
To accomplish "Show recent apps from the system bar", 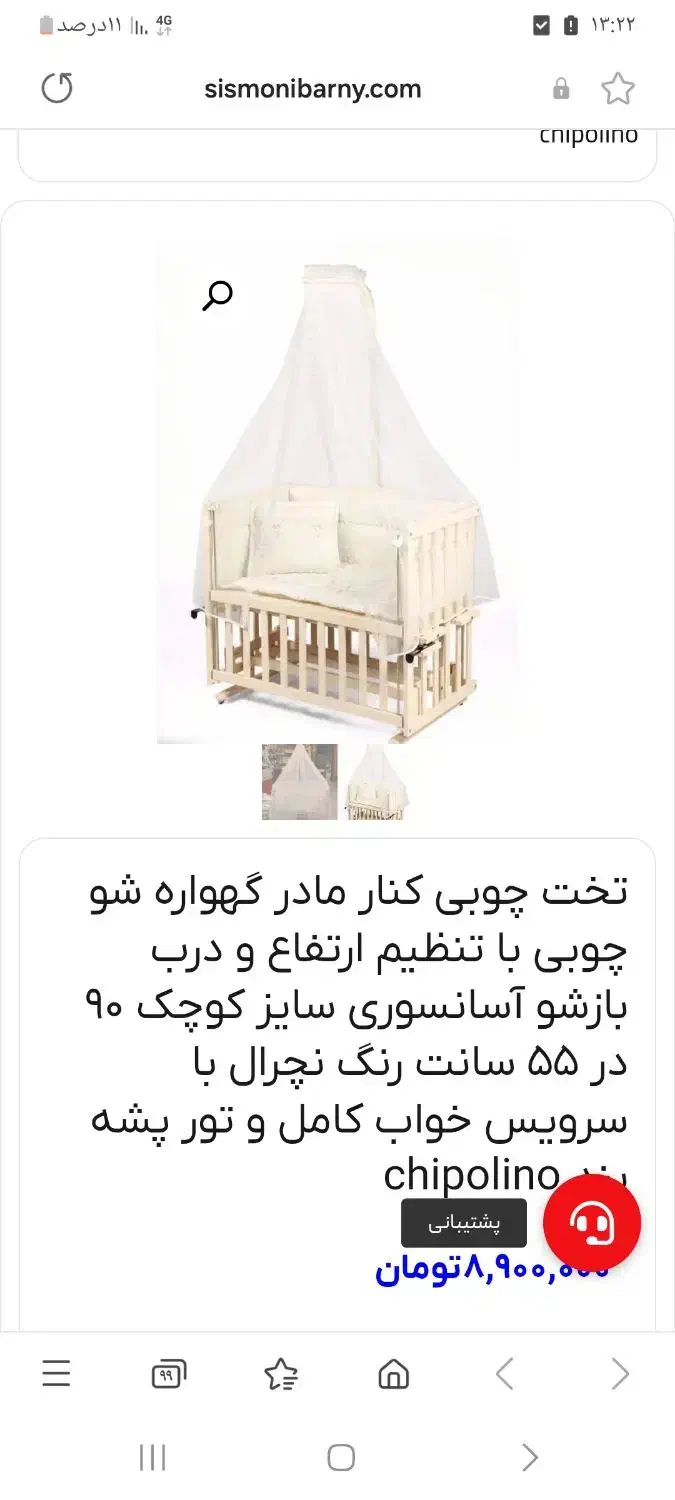I will click(152, 1458).
